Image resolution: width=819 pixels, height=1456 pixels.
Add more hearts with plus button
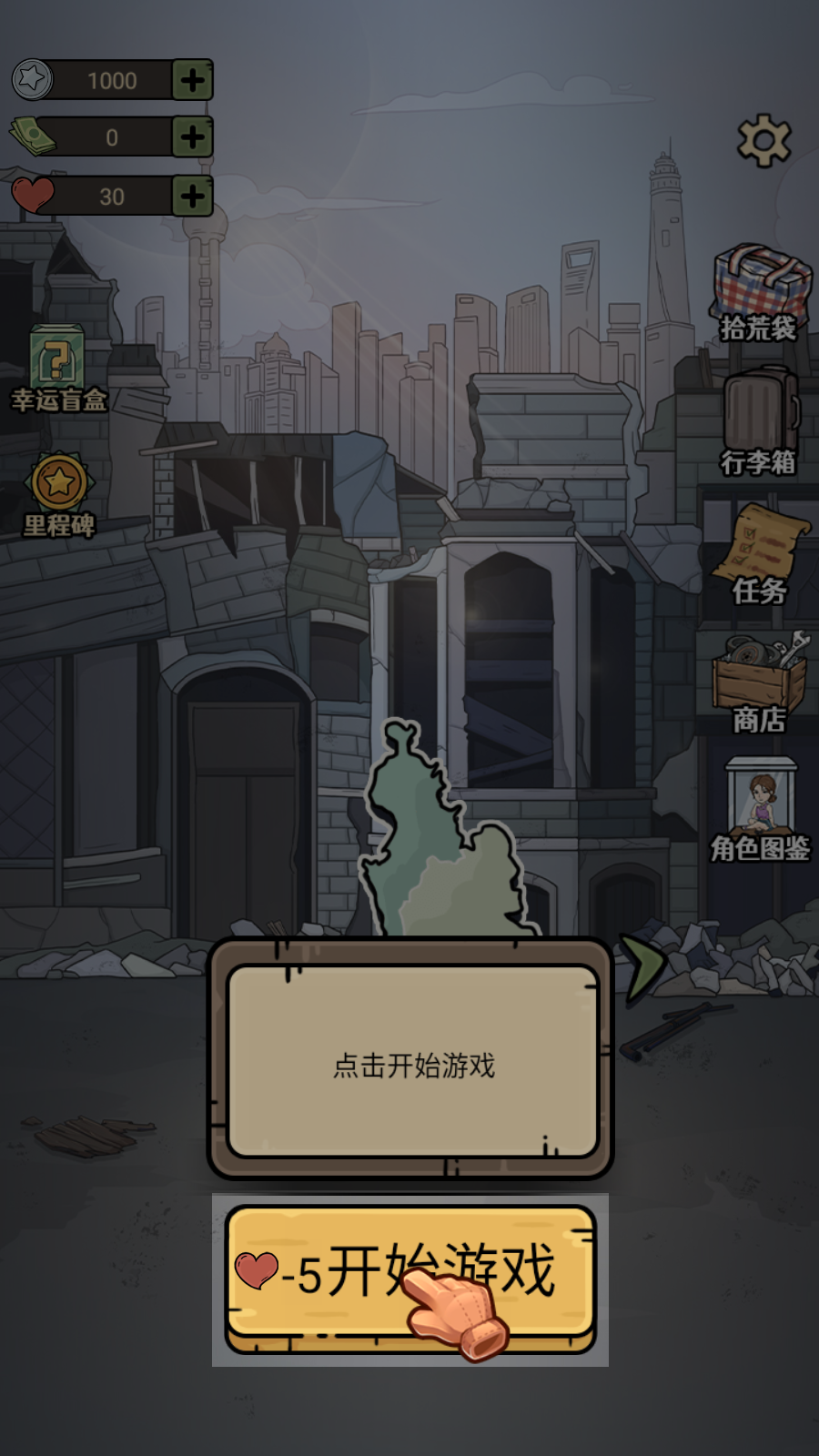[x=192, y=196]
